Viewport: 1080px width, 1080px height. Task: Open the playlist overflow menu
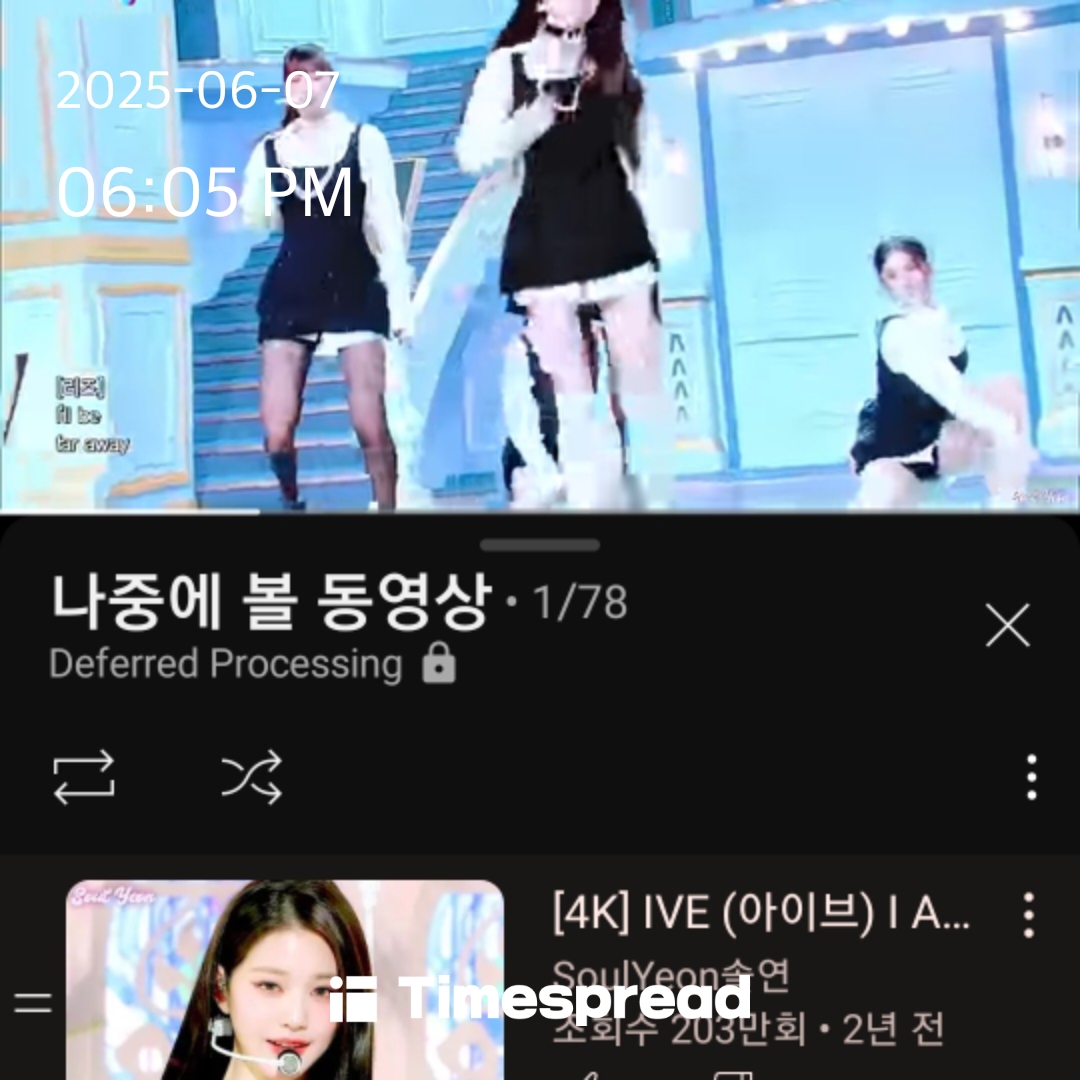click(1031, 777)
